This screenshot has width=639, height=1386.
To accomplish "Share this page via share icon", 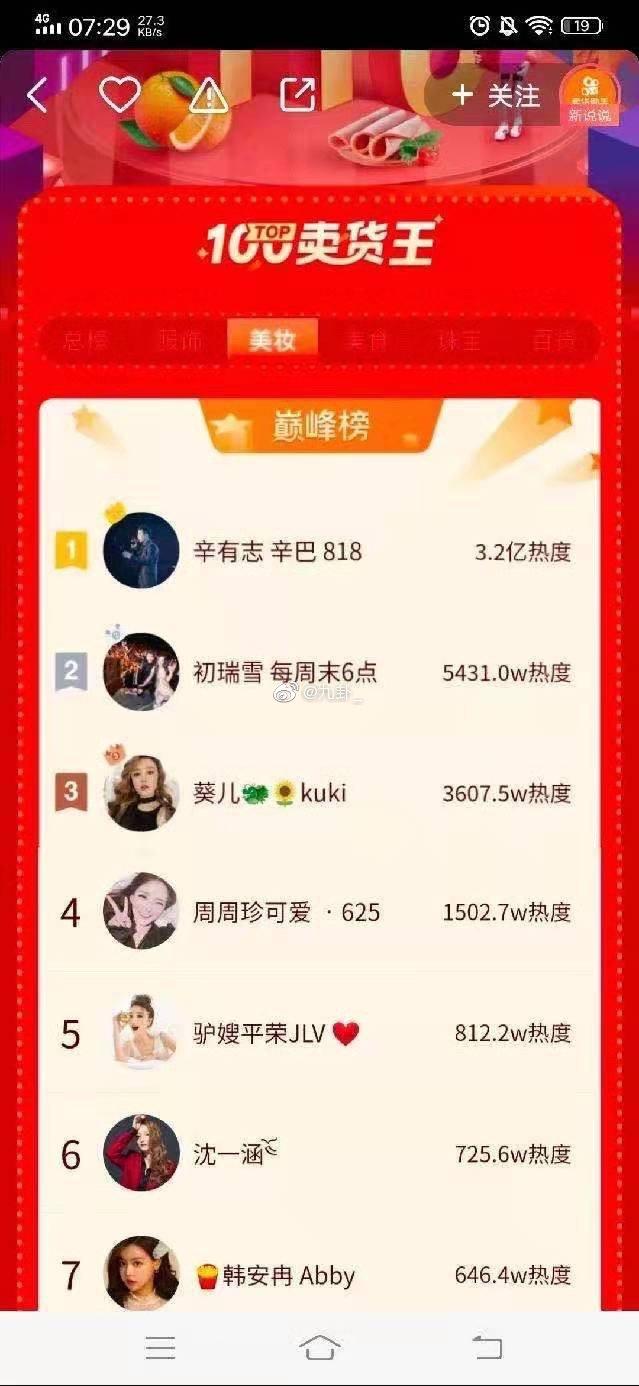I will (x=297, y=95).
